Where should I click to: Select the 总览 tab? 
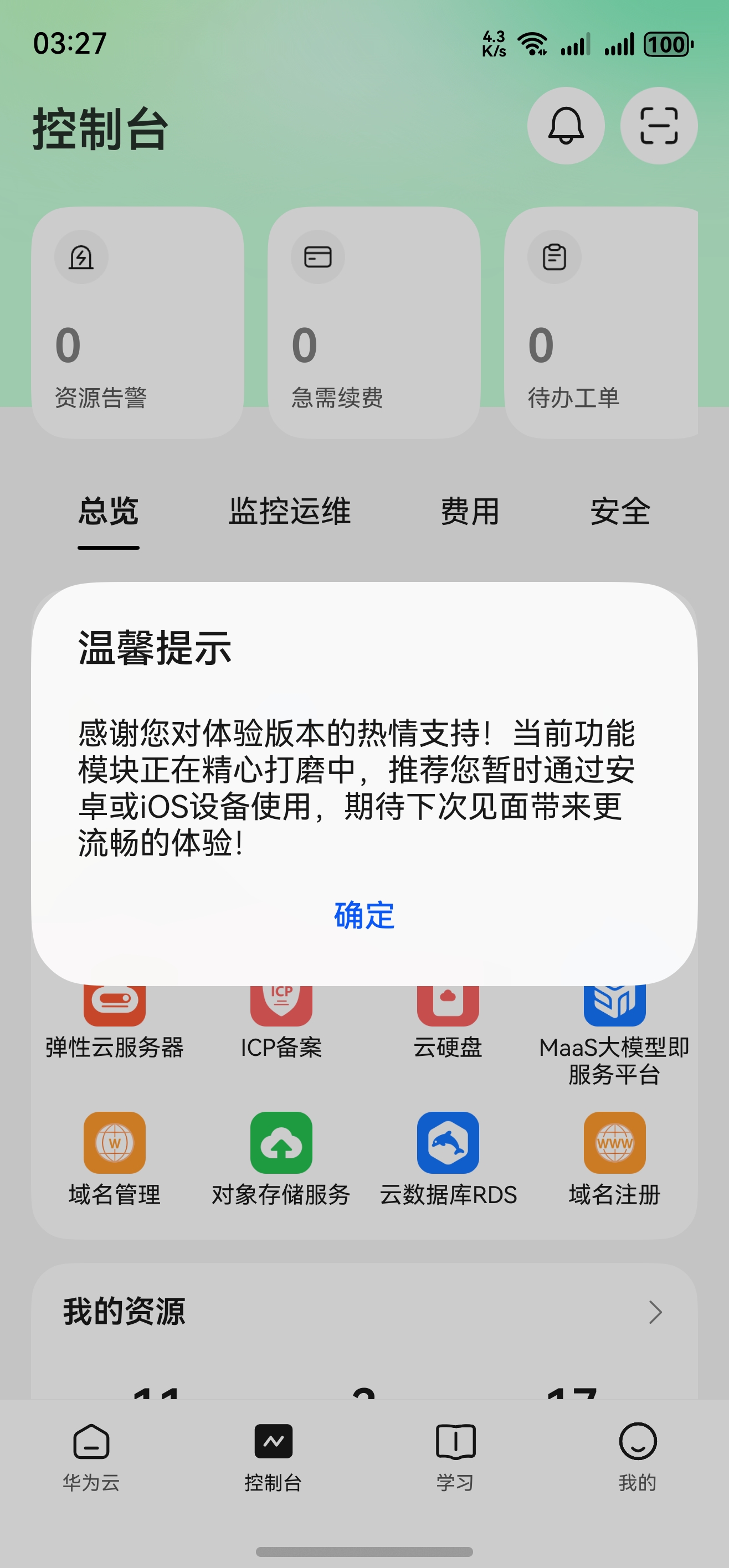coord(109,511)
